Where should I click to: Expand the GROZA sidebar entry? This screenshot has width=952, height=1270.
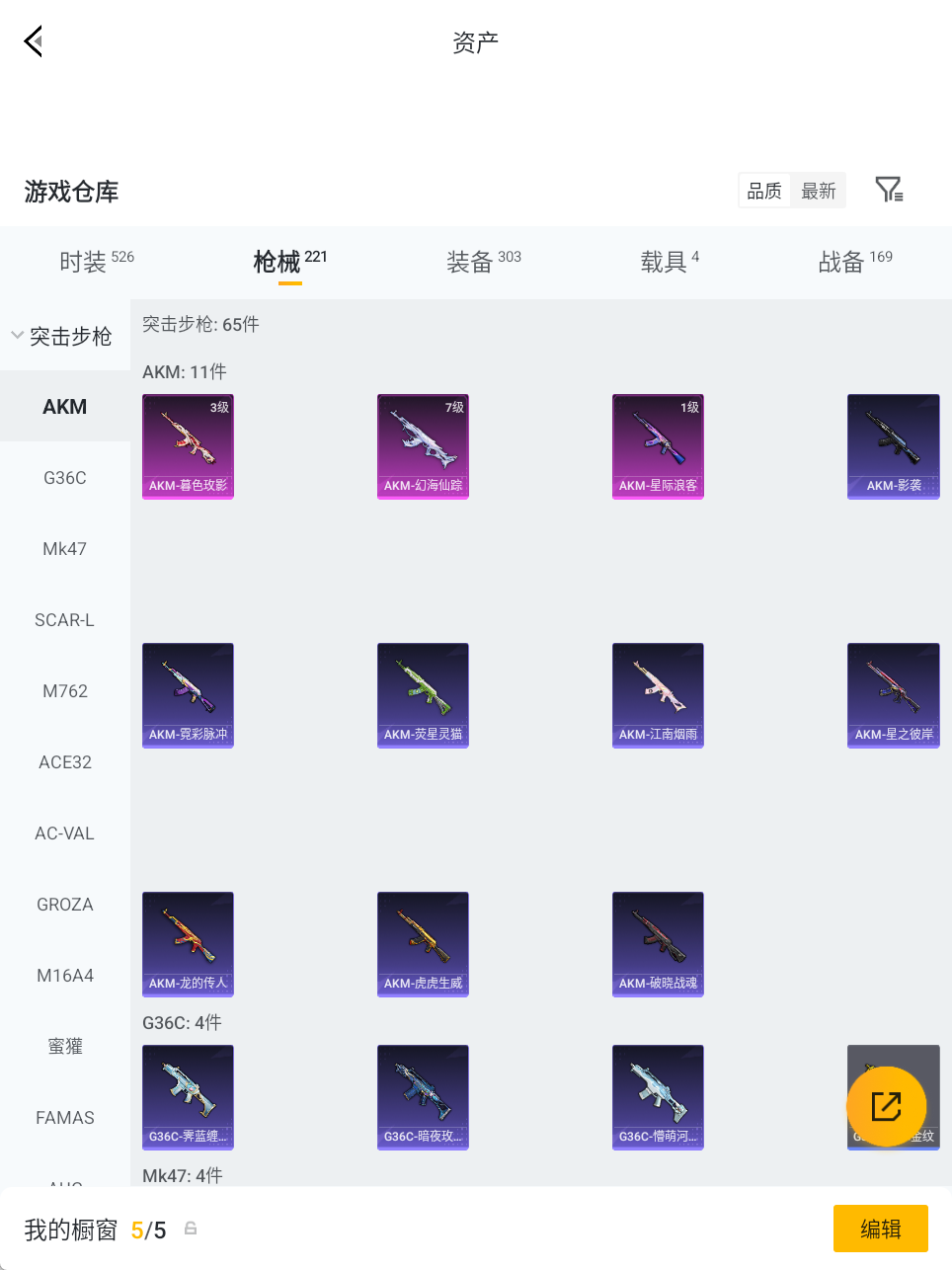pyautogui.click(x=64, y=904)
